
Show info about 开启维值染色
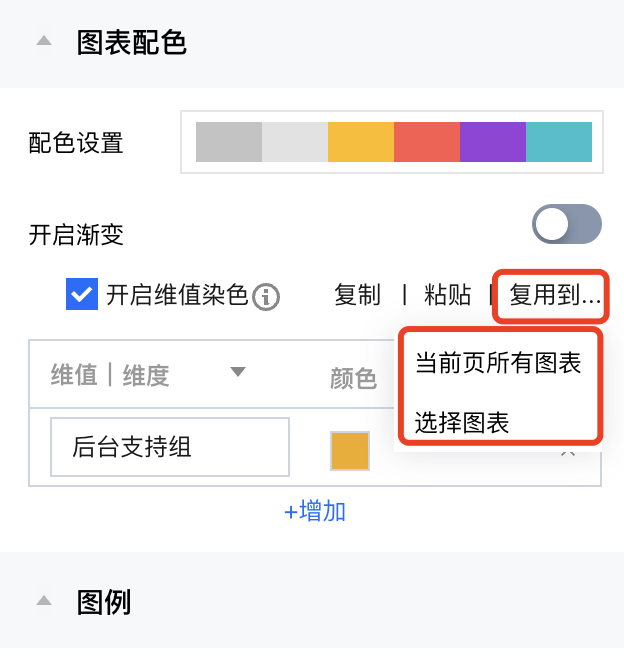pyautogui.click(x=265, y=296)
